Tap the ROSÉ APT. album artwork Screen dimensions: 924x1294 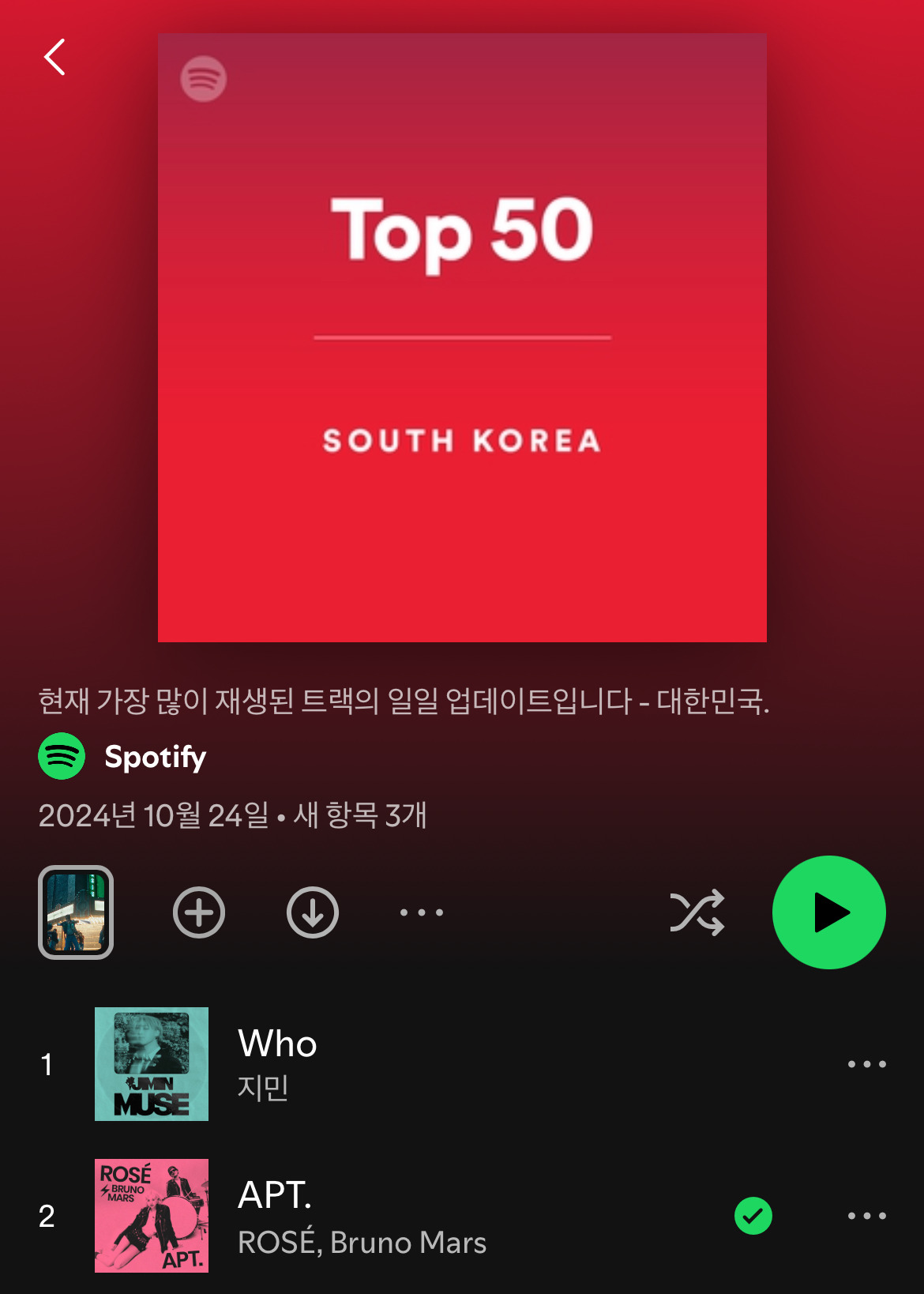(x=152, y=1217)
